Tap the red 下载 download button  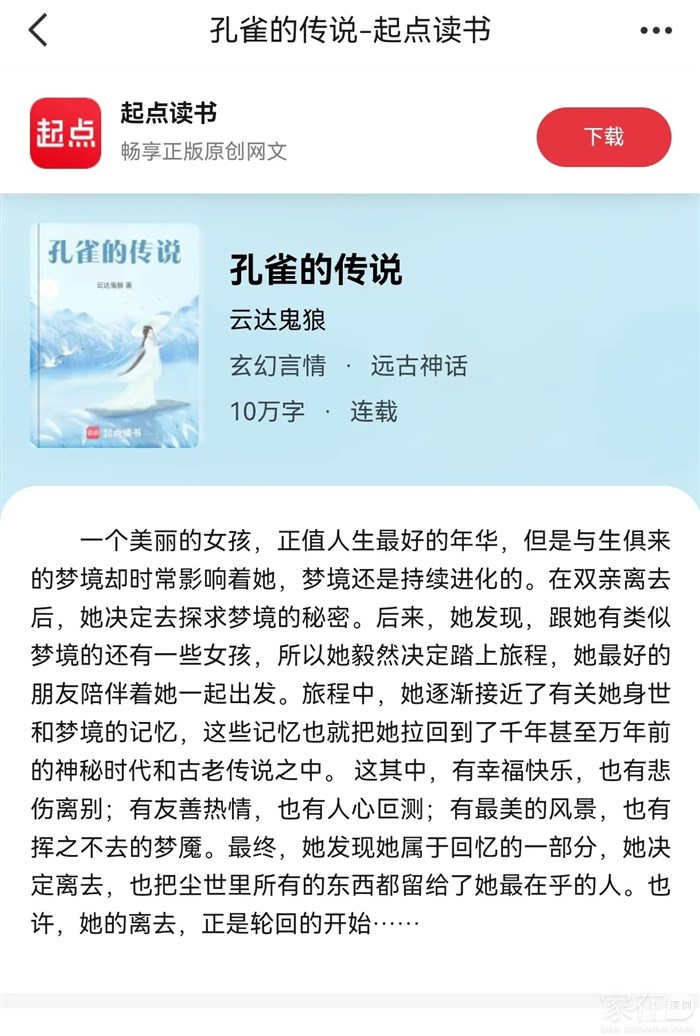[x=603, y=136]
